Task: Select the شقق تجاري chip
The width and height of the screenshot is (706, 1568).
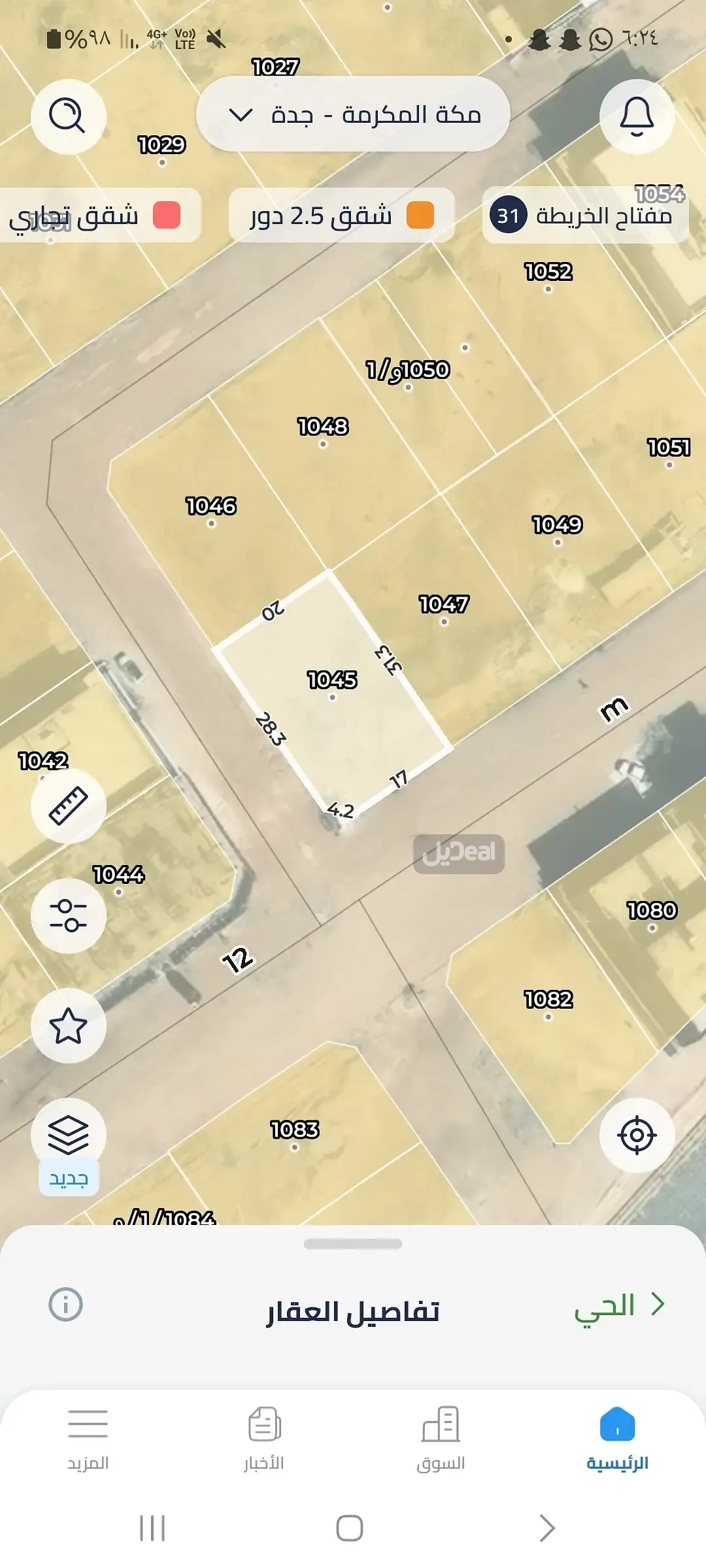Action: point(98,216)
